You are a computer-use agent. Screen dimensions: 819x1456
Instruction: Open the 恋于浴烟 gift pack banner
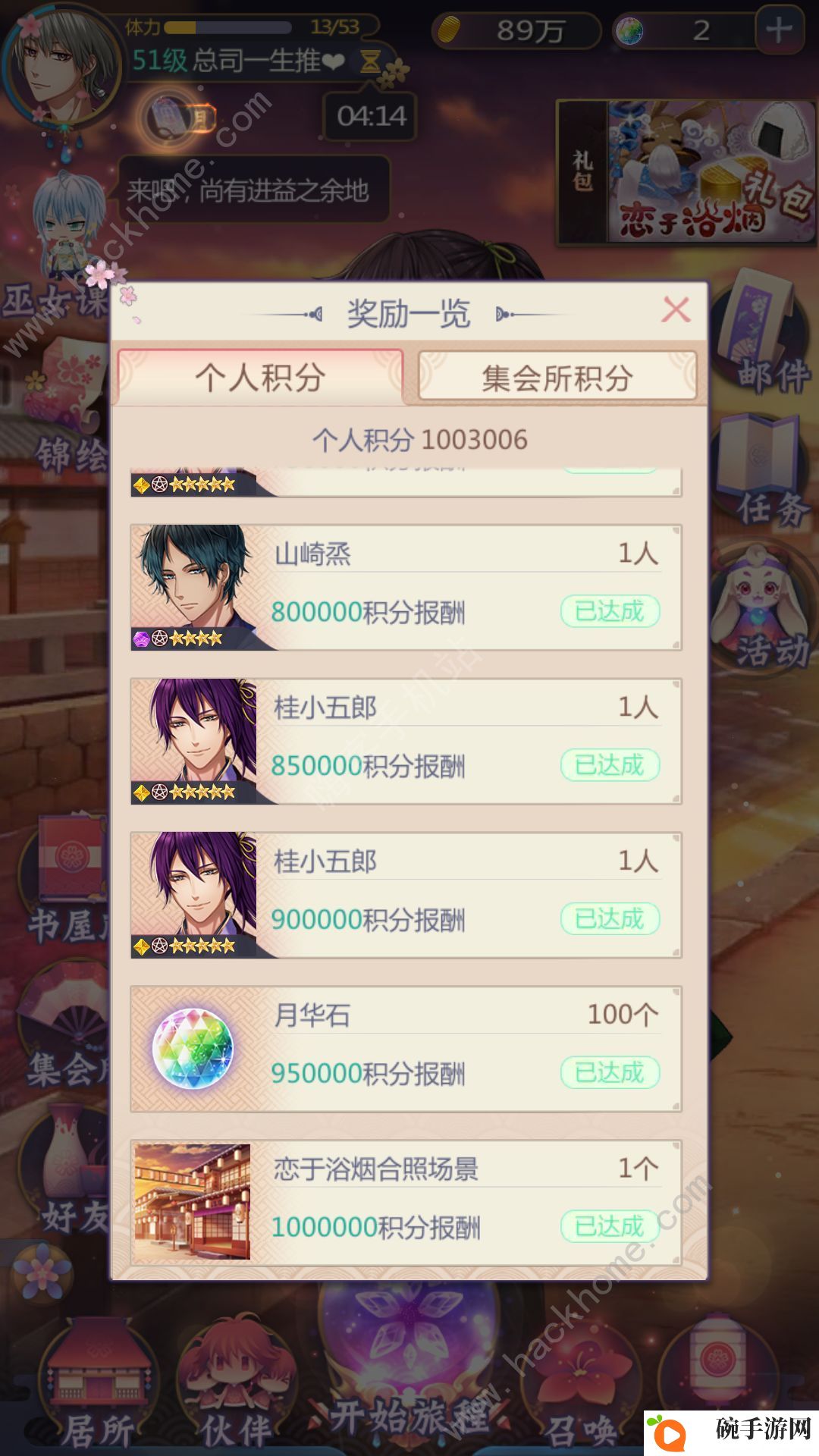point(686,173)
